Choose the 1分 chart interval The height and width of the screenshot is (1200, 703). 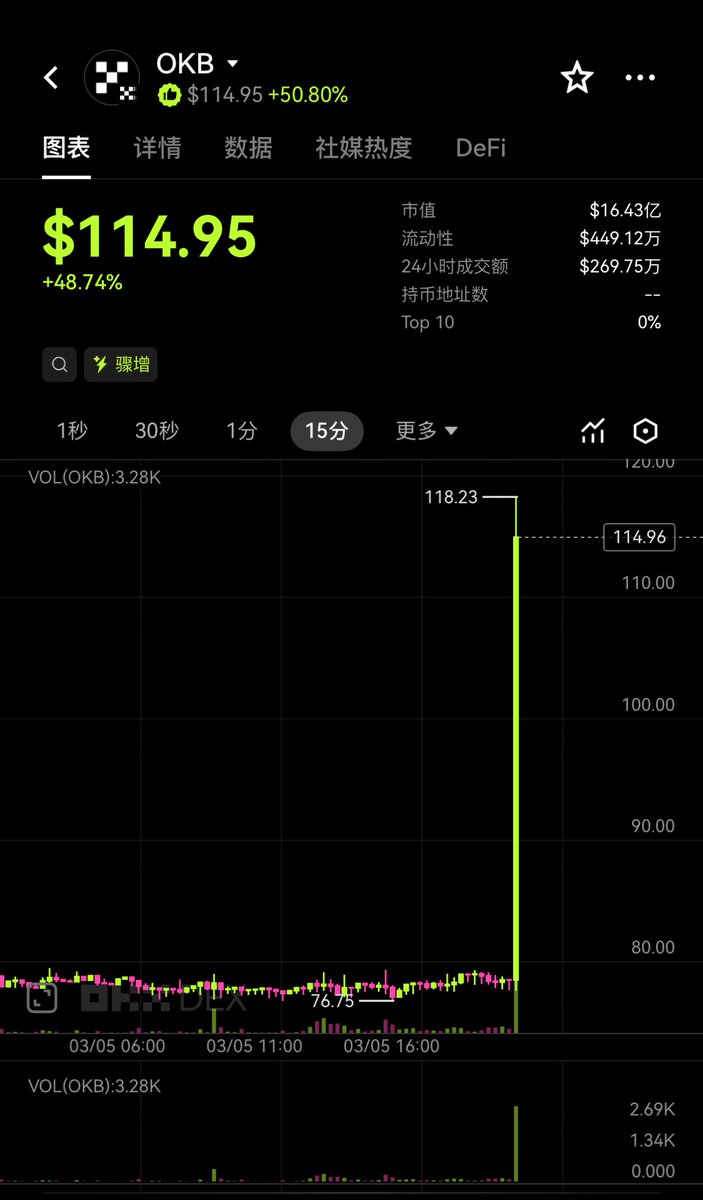[x=241, y=431]
